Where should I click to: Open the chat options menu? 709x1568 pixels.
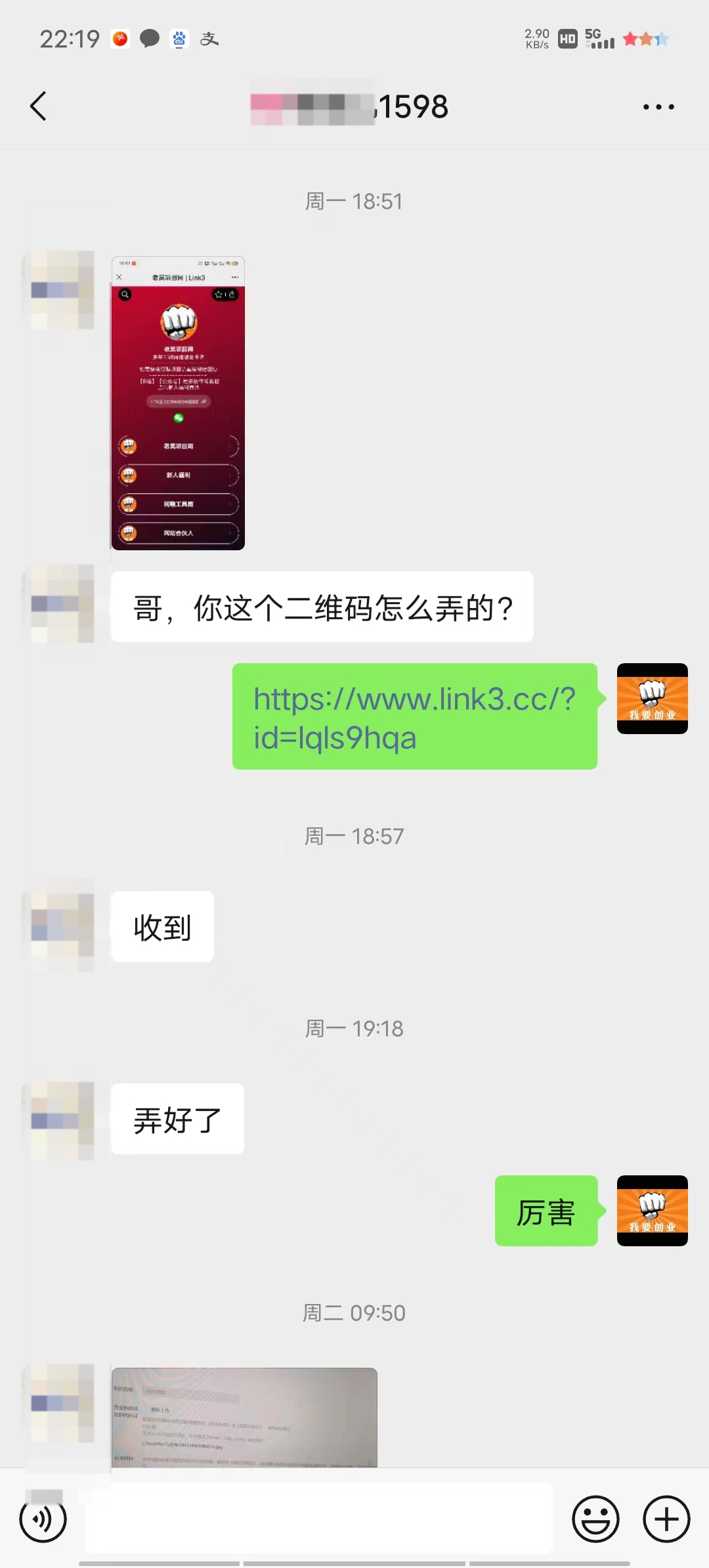658,106
